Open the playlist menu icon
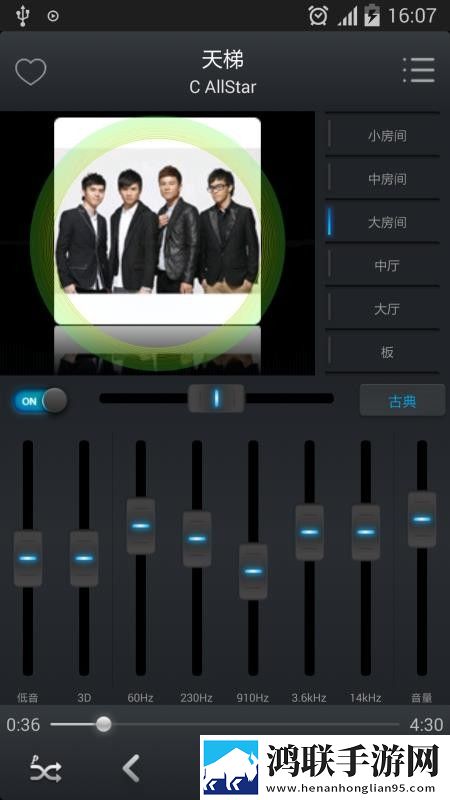Viewport: 450px width, 800px height. (x=419, y=70)
